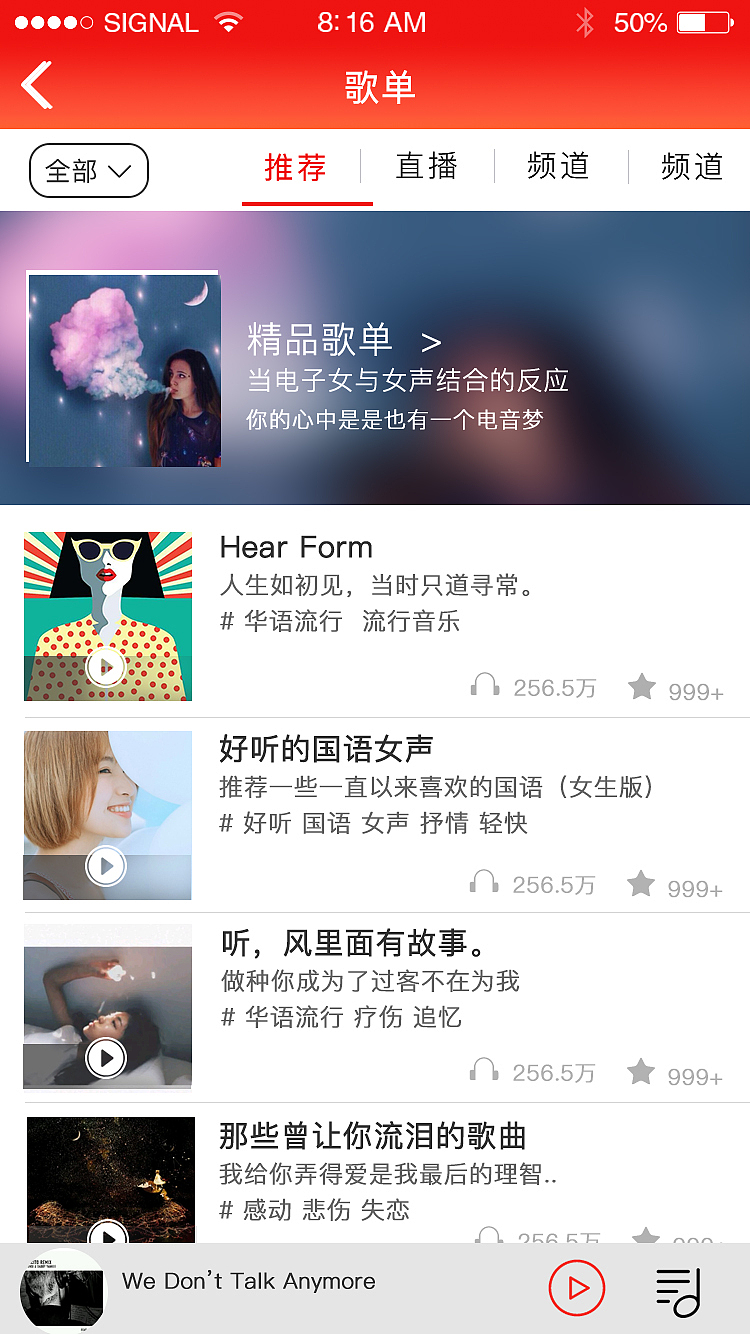This screenshot has height=1334, width=750.
Task: Play the 好听的国语女声 playlist preview
Action: pos(106,867)
